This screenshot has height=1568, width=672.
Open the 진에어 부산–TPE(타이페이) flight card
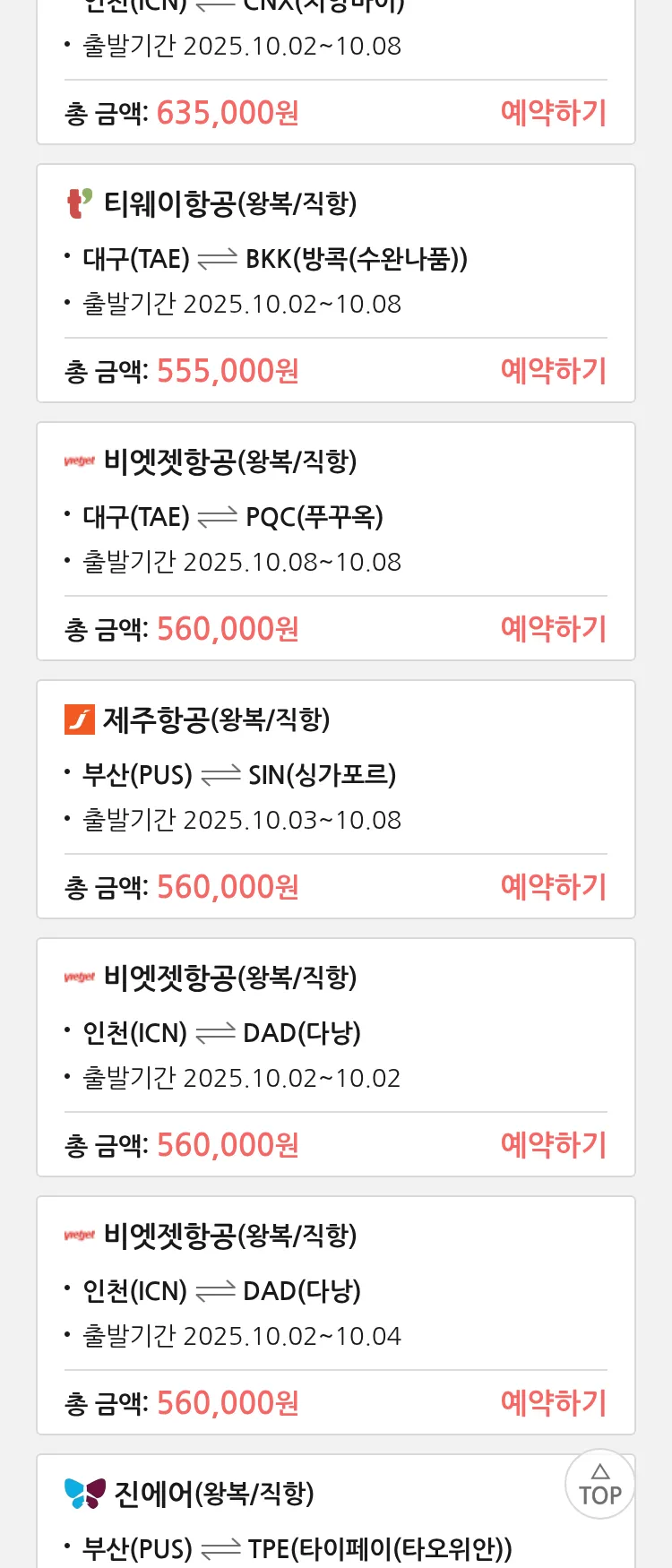(x=296, y=1523)
